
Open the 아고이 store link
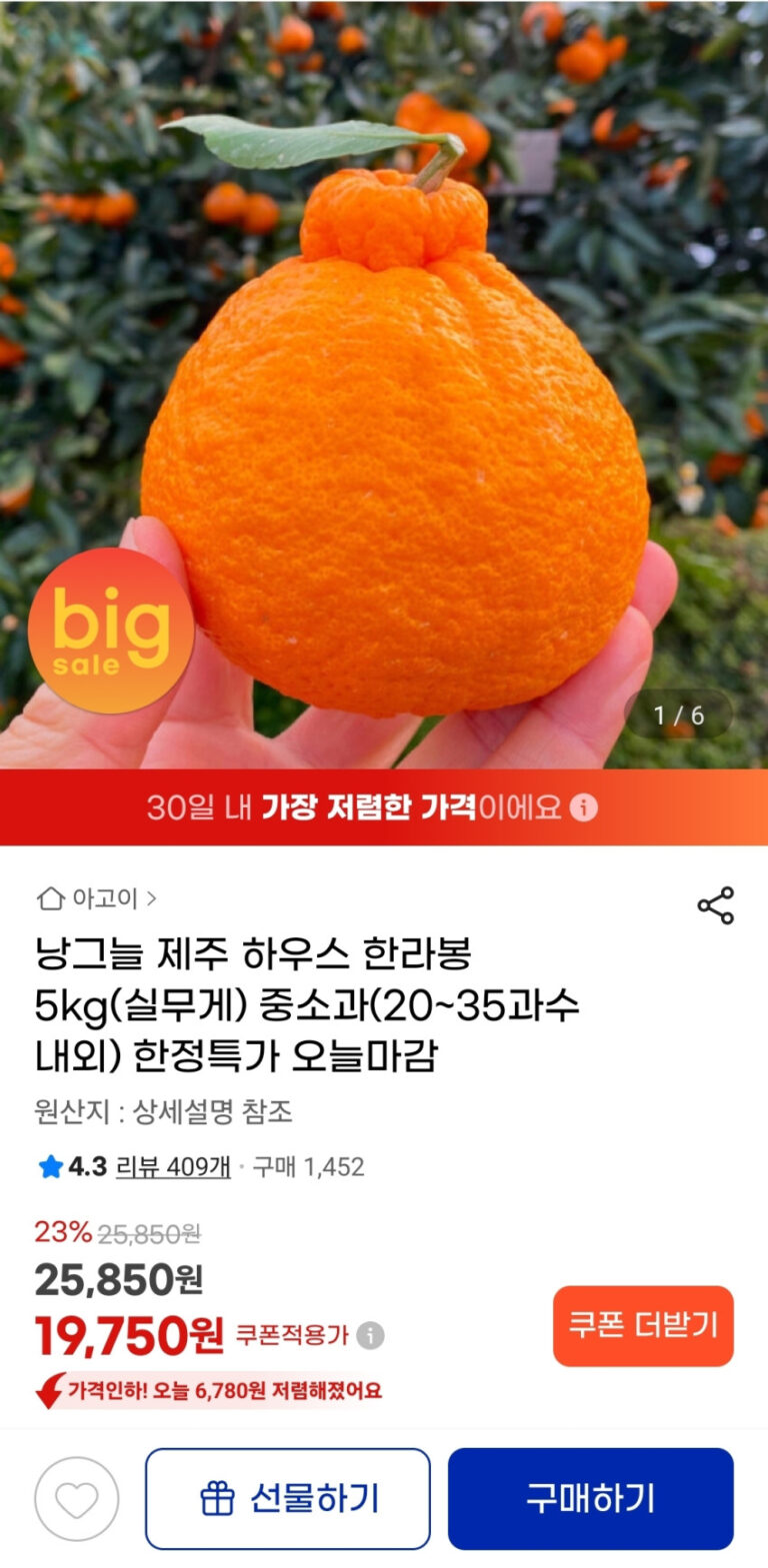click(97, 898)
